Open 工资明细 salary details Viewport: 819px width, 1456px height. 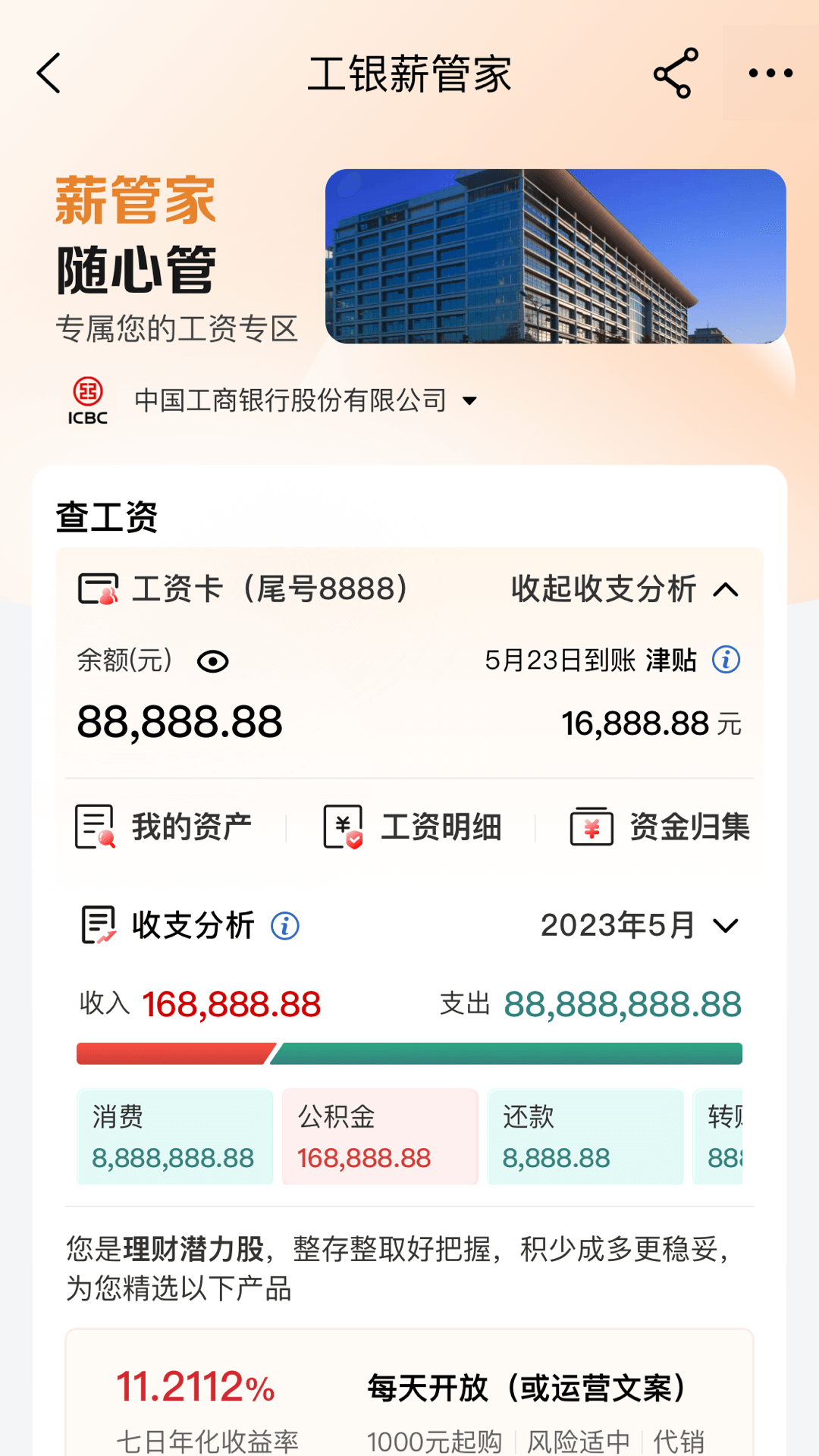tap(413, 827)
